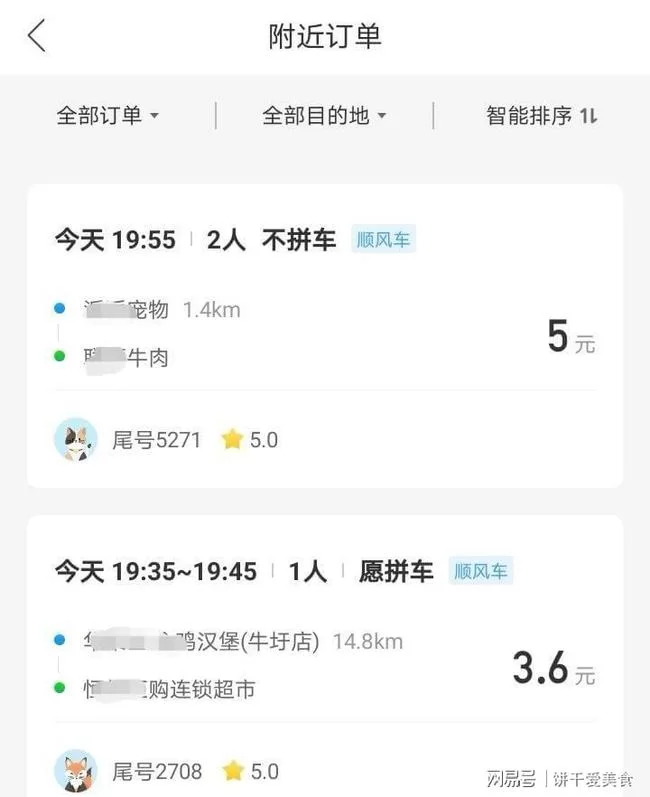Open the 今天 19:55 two-passenger order card

pos(324,320)
